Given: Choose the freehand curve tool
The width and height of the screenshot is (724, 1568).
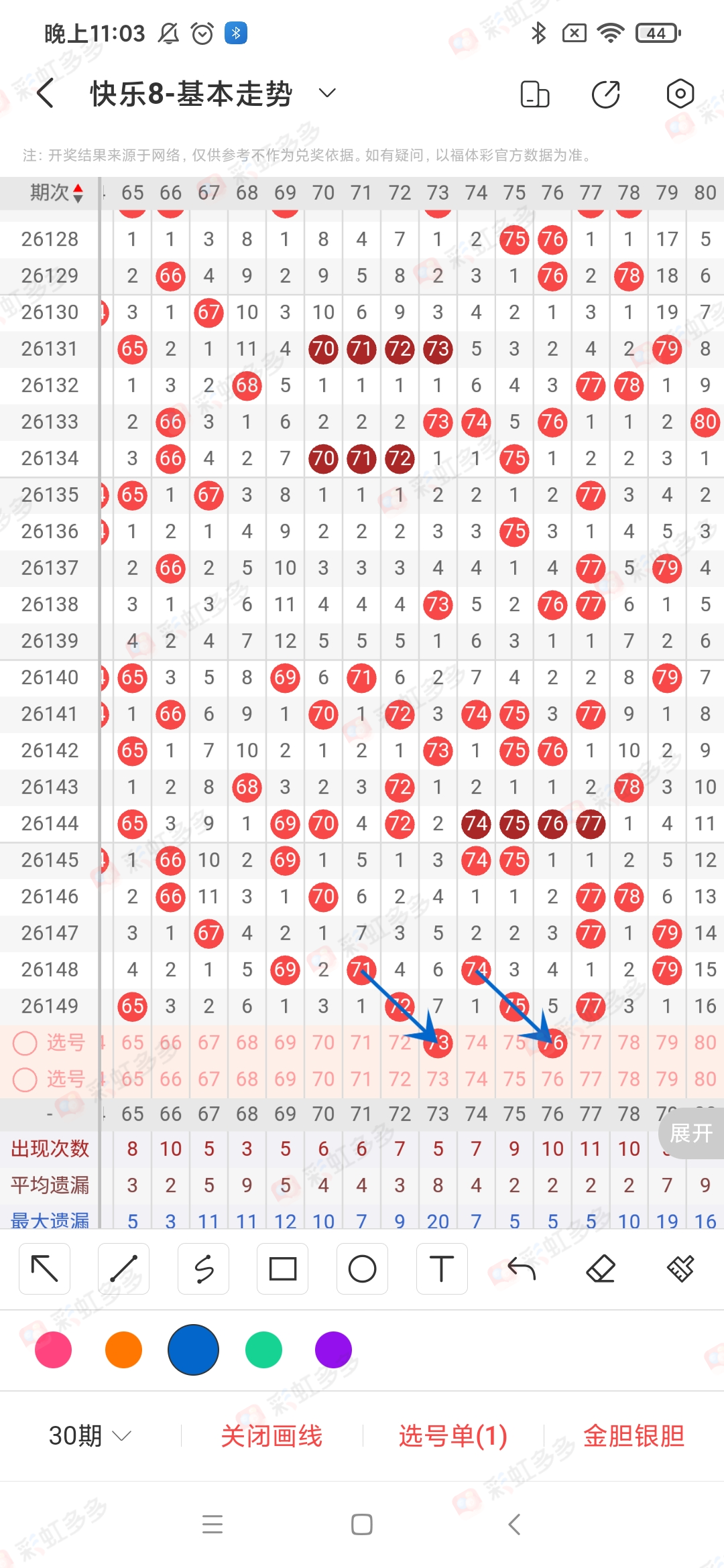Looking at the screenshot, I should 204,1268.
